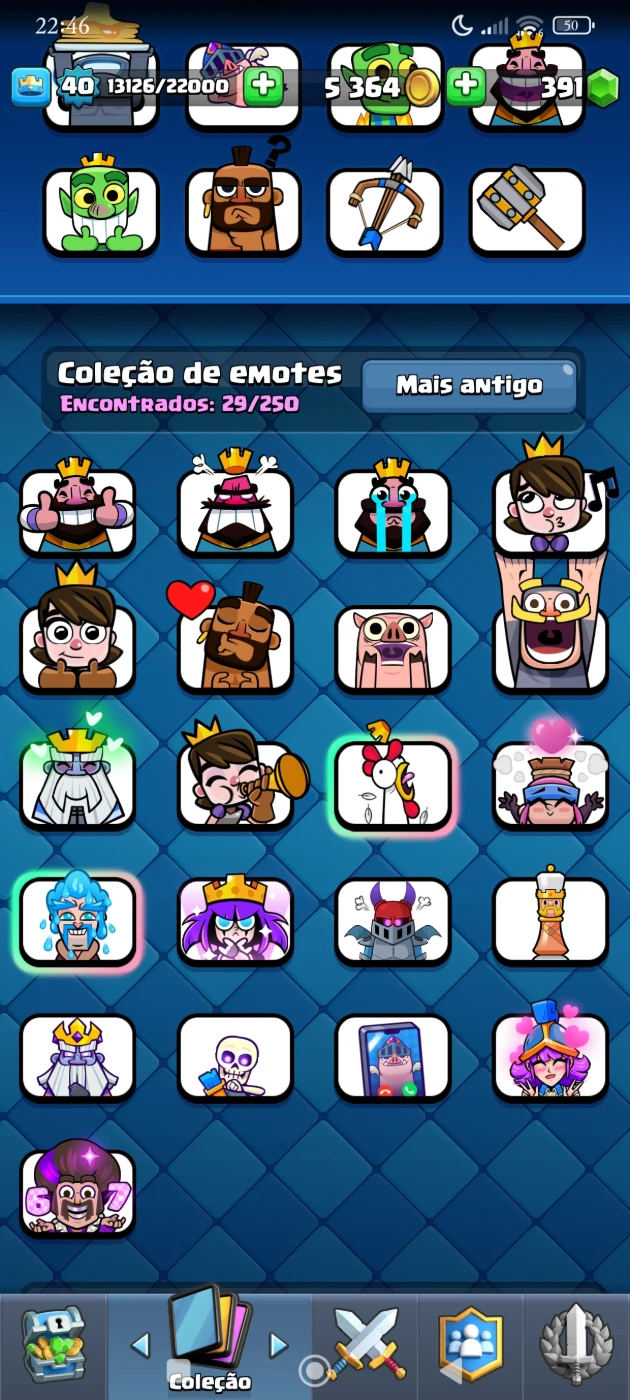Add more gems with the plus button
Screen dimensions: 630x1400
[x=466, y=88]
